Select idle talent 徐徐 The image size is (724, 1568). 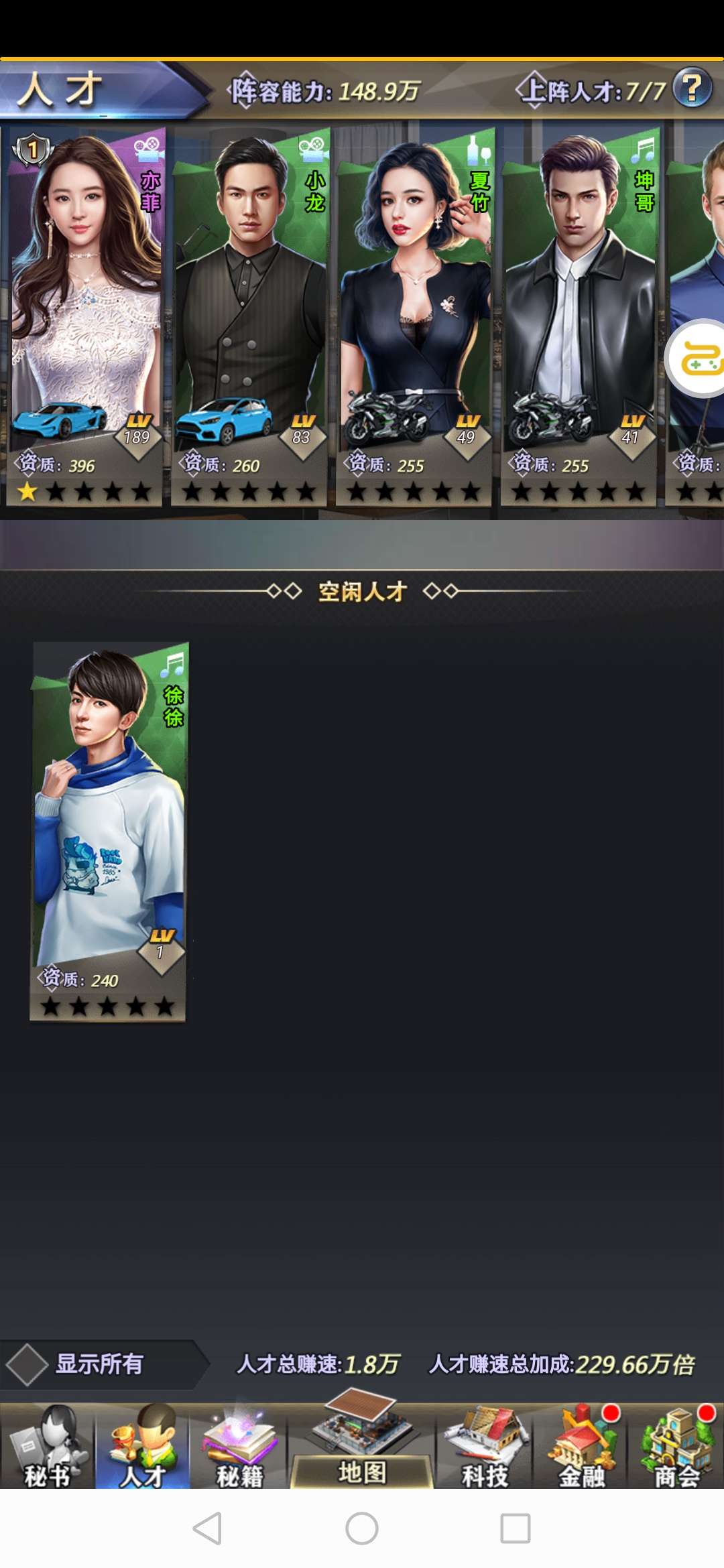(x=109, y=831)
